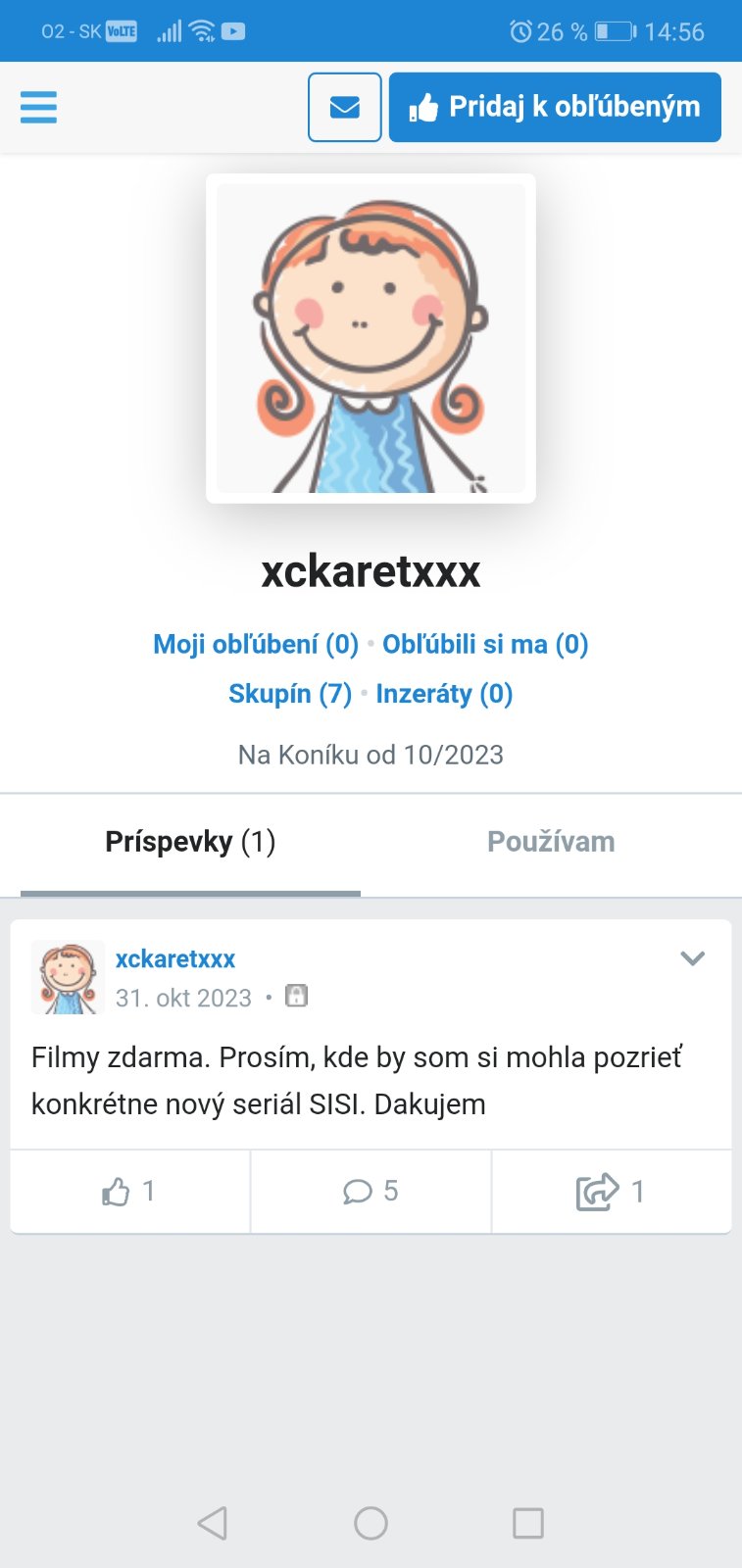The image size is (742, 1568).
Task: Open Inzeráty (0) link
Action: coord(444,694)
